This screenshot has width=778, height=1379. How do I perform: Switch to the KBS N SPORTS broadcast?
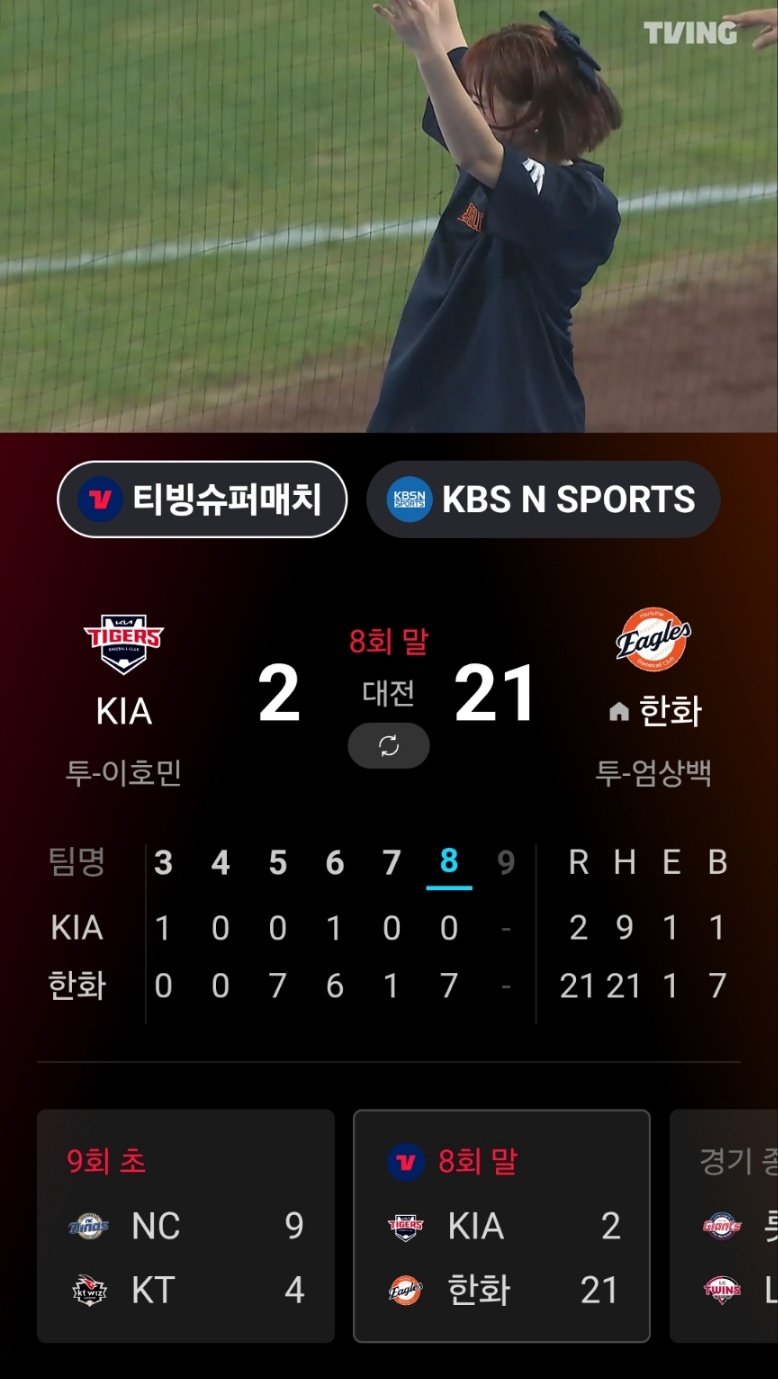(543, 499)
